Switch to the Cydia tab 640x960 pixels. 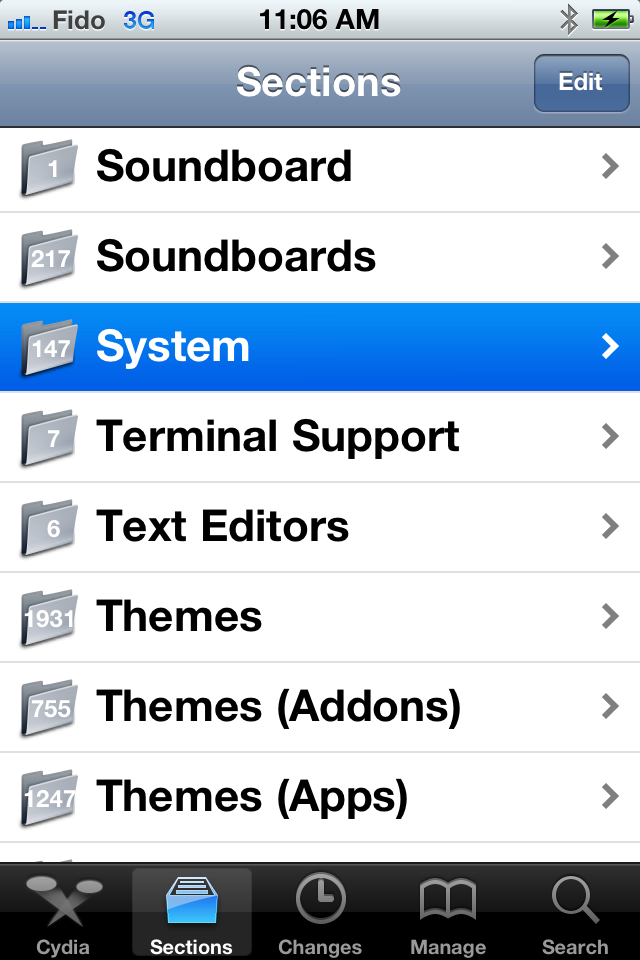(x=63, y=914)
